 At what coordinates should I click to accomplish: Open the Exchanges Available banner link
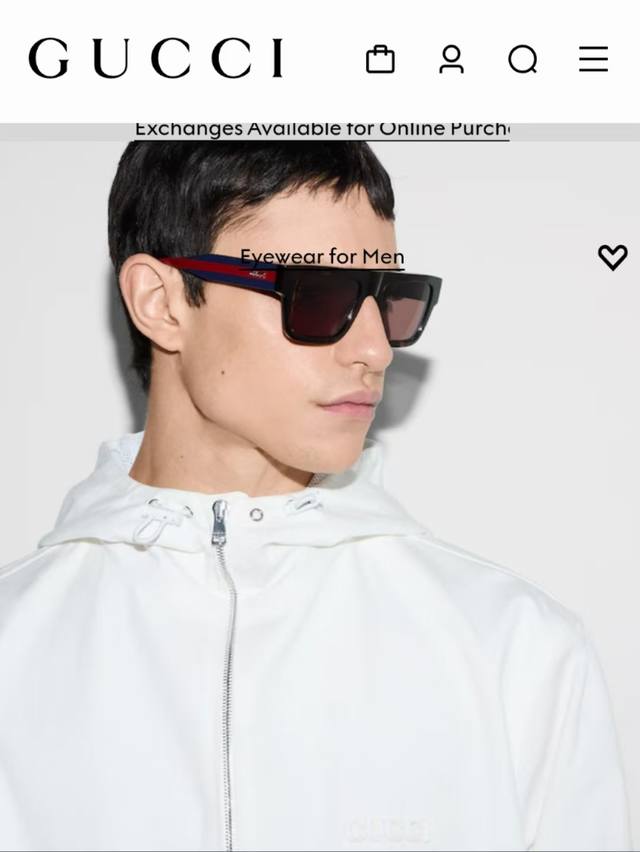(322, 129)
